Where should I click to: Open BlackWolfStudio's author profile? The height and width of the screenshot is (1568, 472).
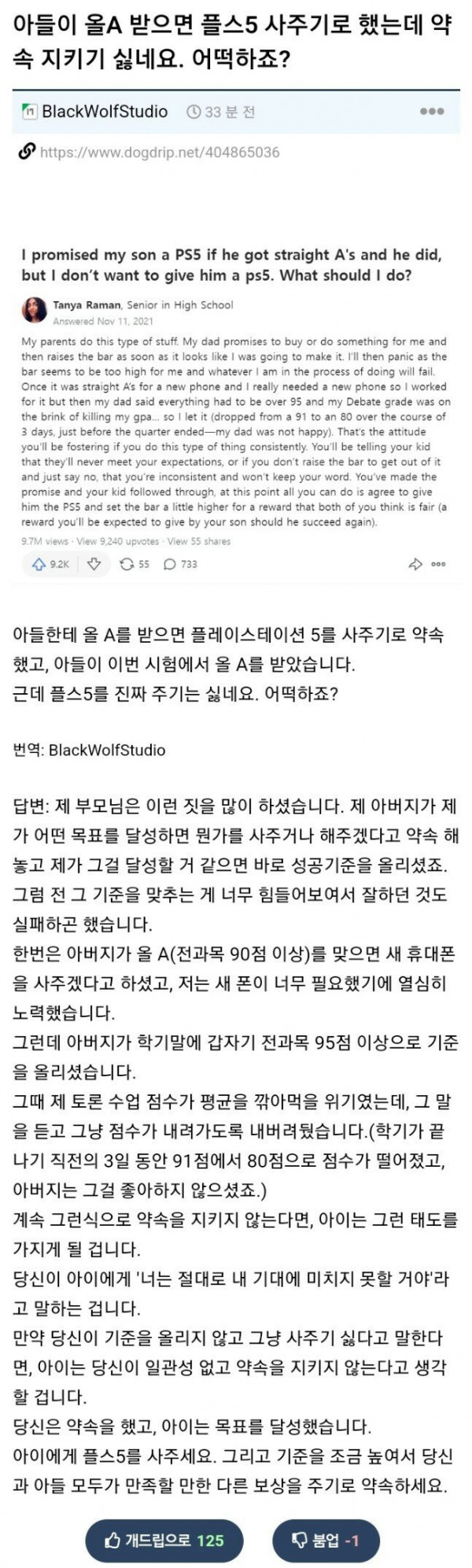[104, 112]
